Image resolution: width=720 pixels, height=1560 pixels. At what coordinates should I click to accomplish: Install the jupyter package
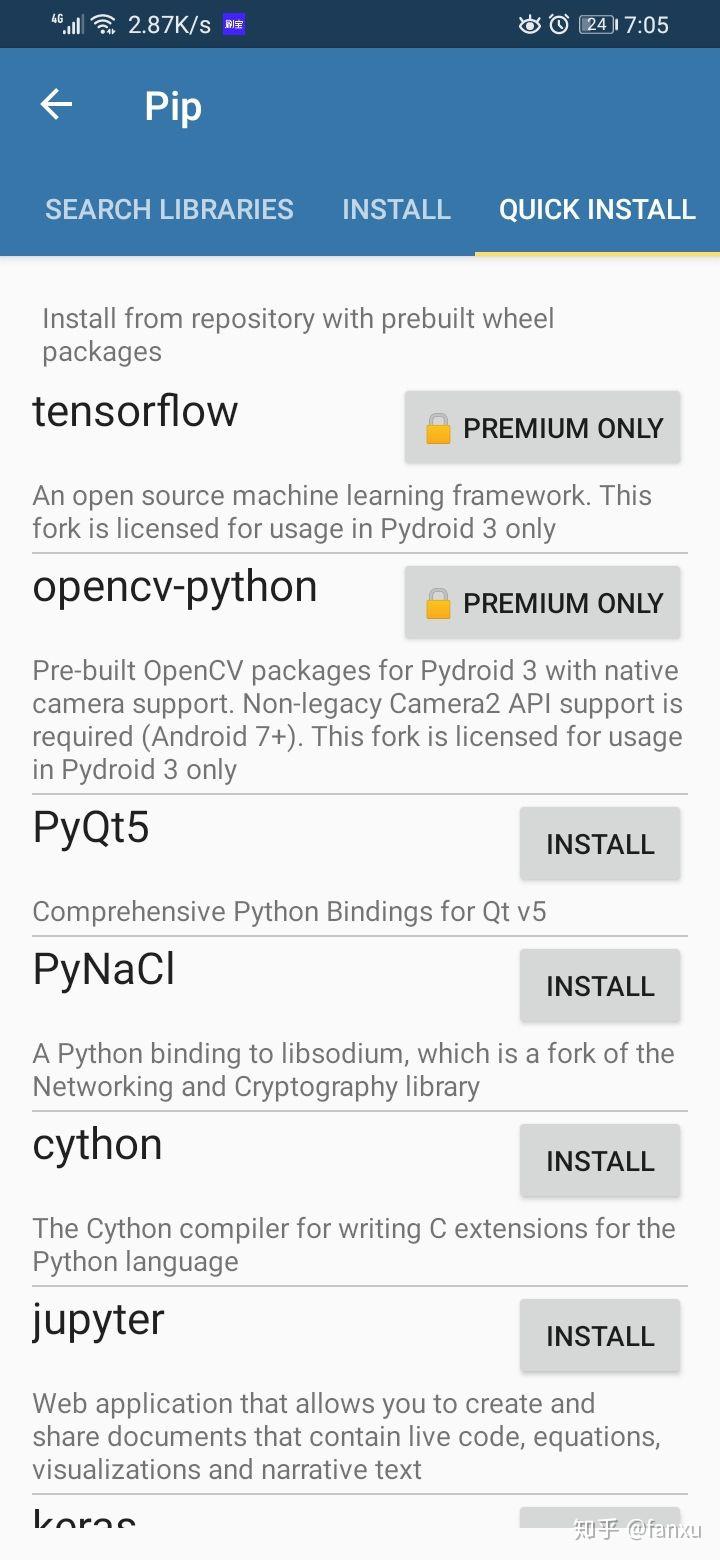[x=599, y=1335]
